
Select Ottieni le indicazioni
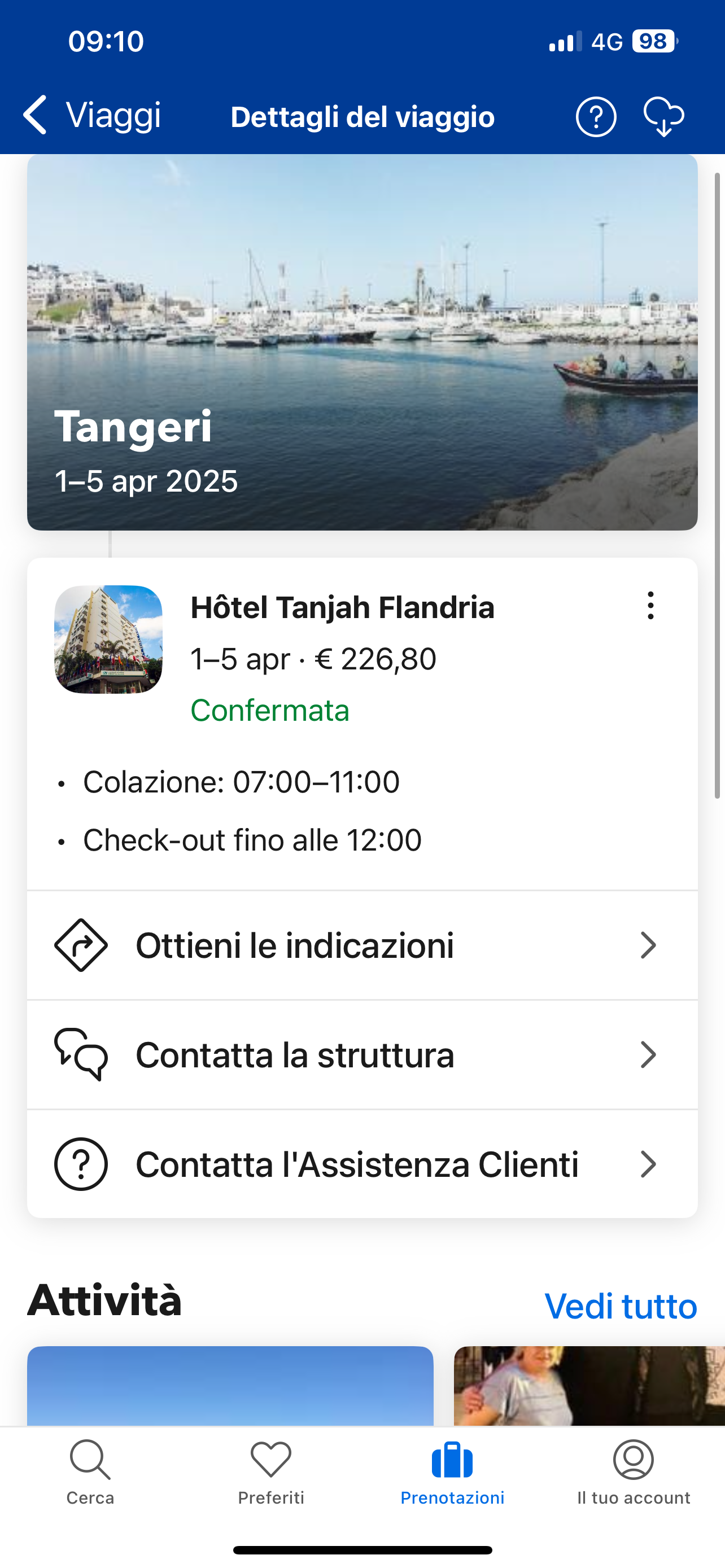[x=362, y=945]
